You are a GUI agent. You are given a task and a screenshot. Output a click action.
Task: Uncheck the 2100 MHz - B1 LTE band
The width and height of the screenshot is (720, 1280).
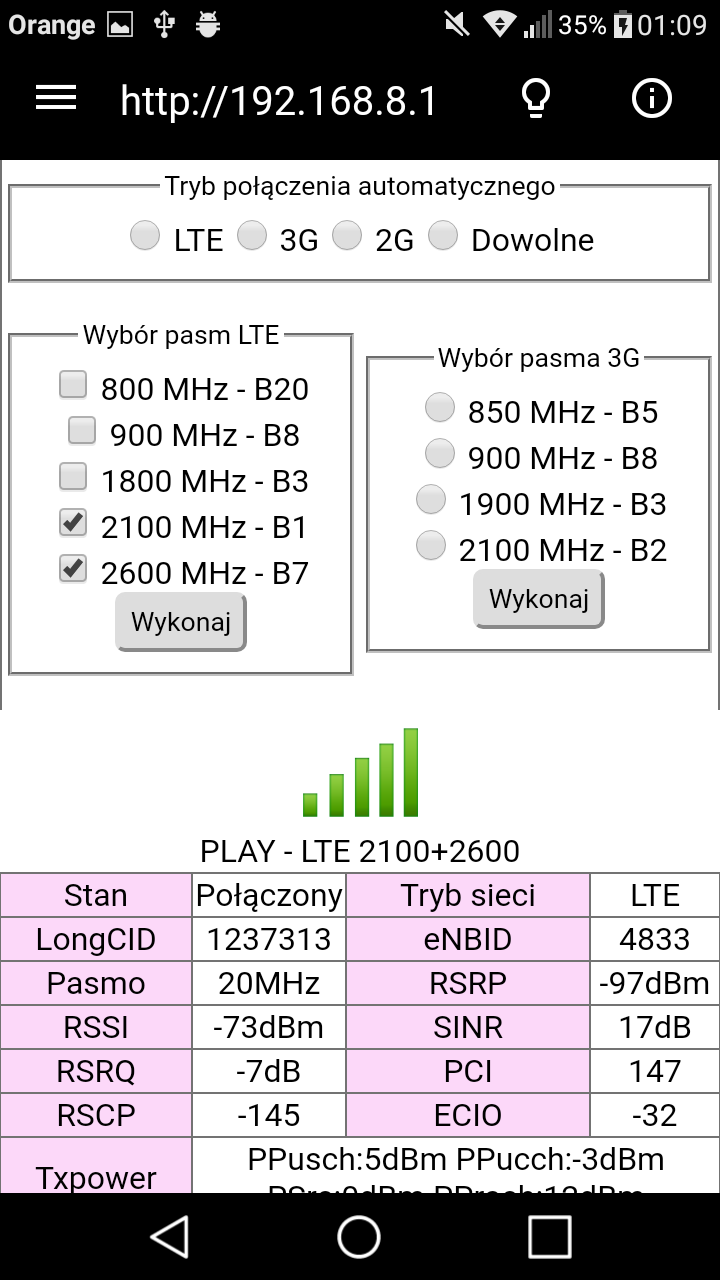[73, 522]
